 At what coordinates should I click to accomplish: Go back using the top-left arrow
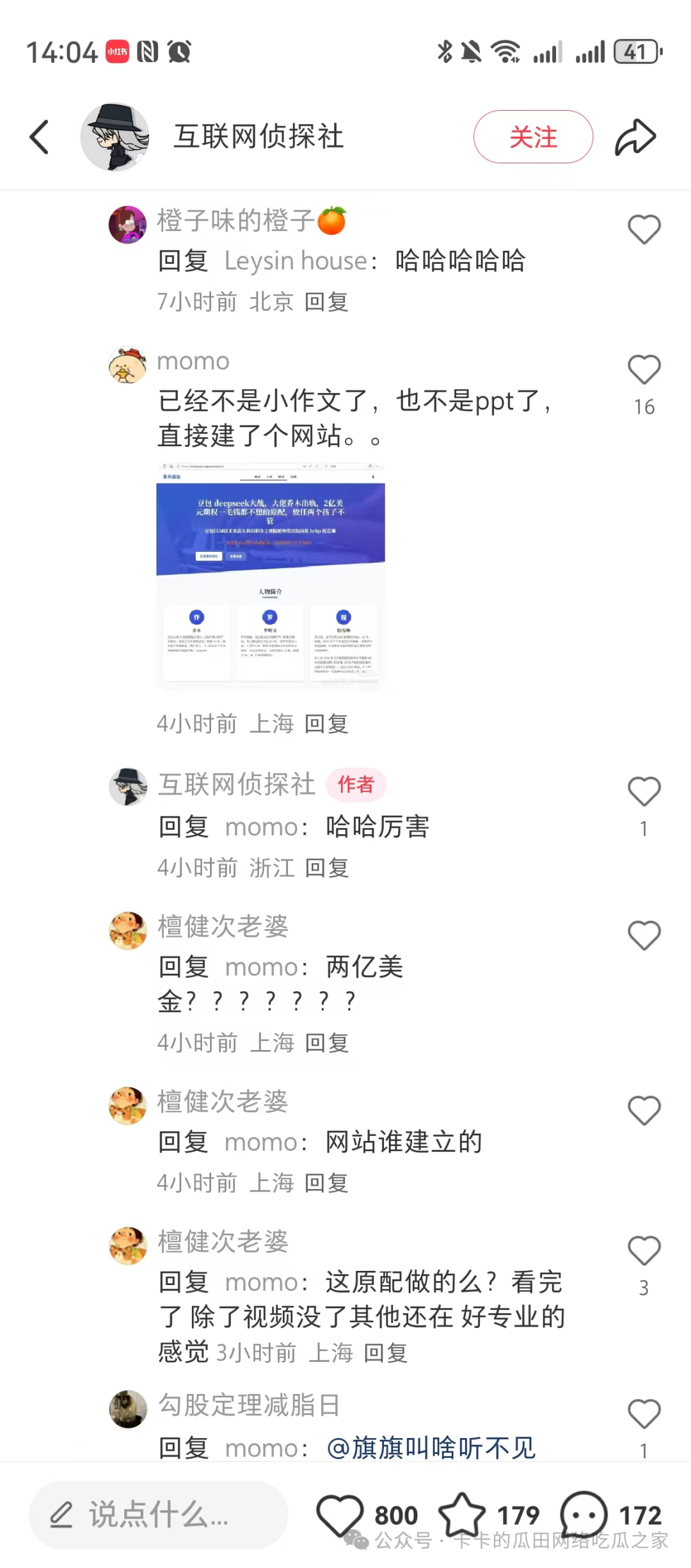click(x=40, y=137)
